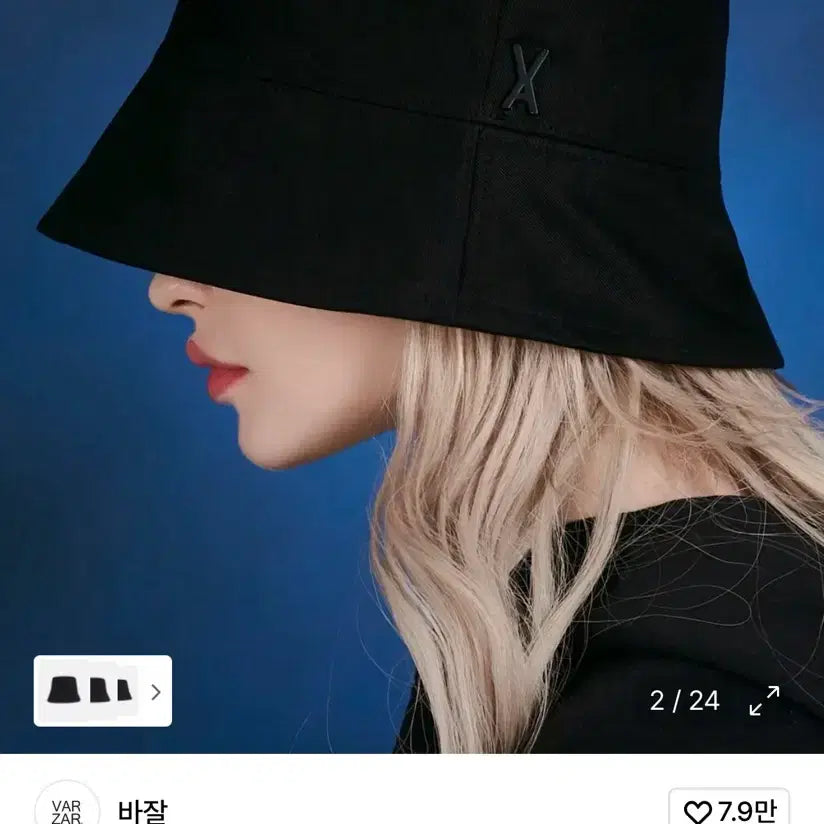The image size is (824, 824).
Task: Expand product image to fullscreen
Action: pos(764,701)
